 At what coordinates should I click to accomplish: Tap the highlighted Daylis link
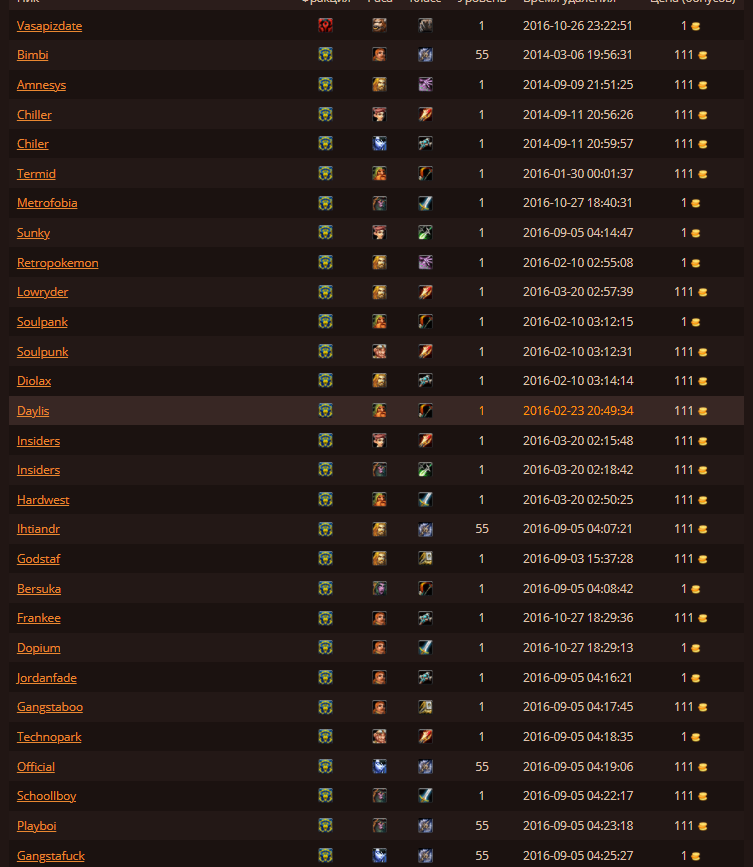pyautogui.click(x=33, y=411)
